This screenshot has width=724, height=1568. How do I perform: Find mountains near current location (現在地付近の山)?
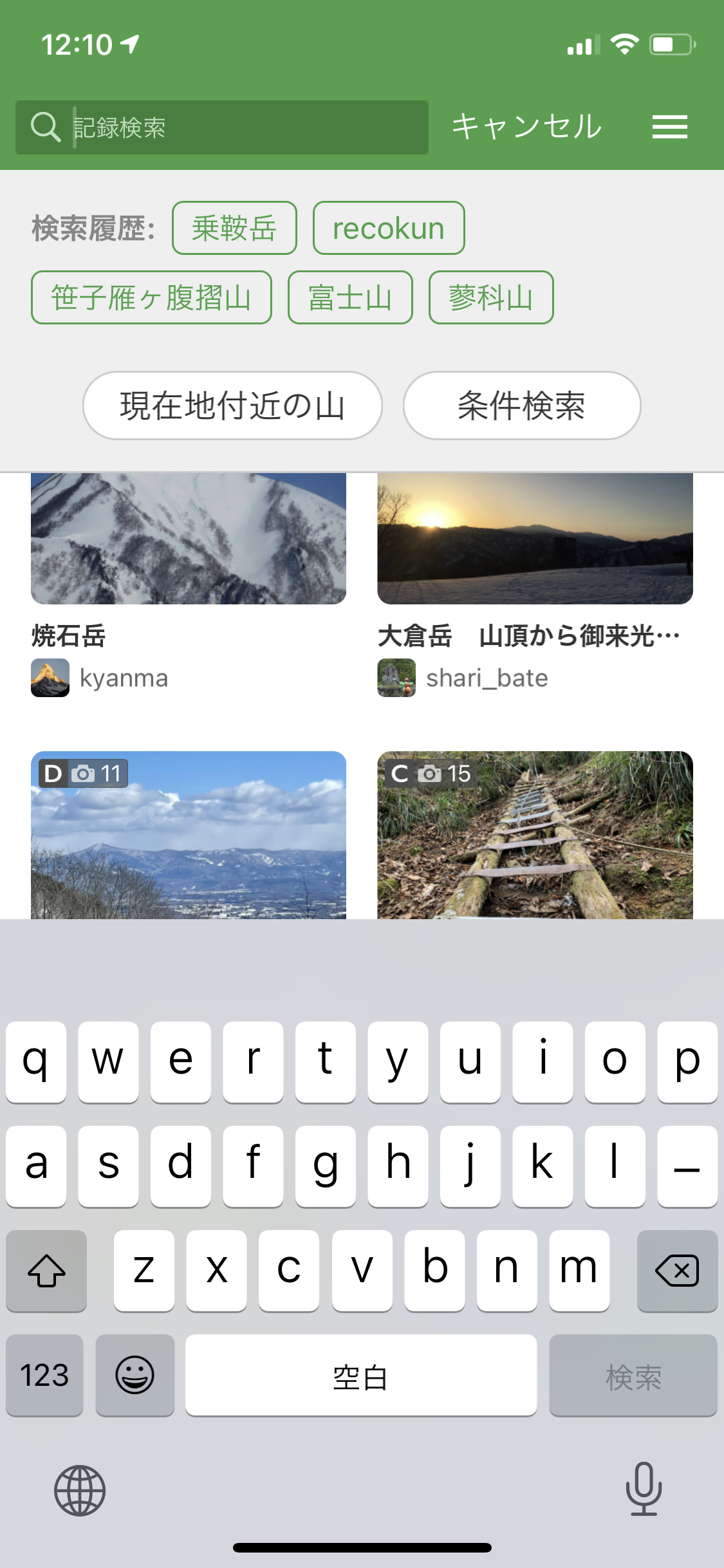(232, 406)
